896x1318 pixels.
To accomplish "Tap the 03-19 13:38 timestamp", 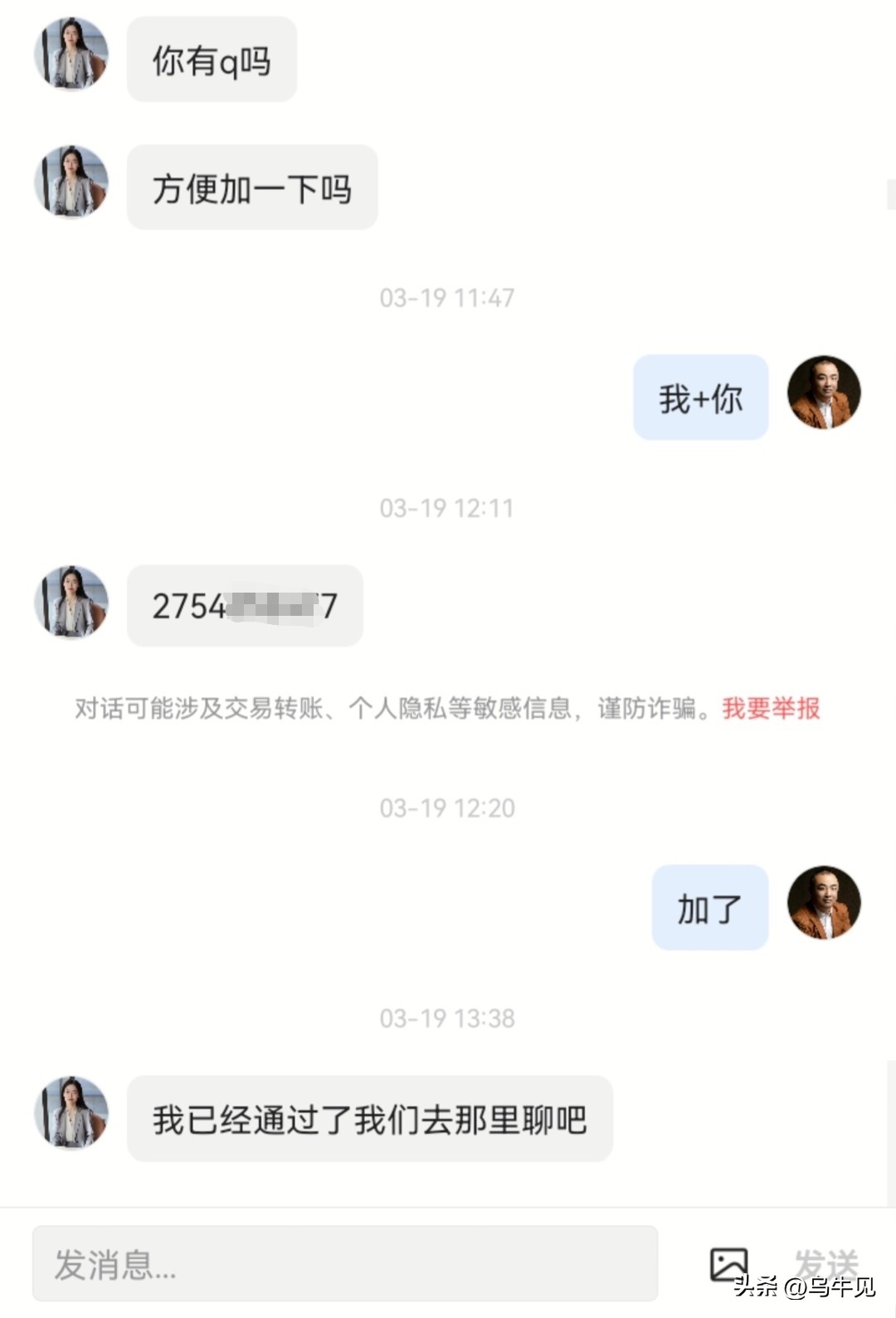I will pyautogui.click(x=448, y=1017).
